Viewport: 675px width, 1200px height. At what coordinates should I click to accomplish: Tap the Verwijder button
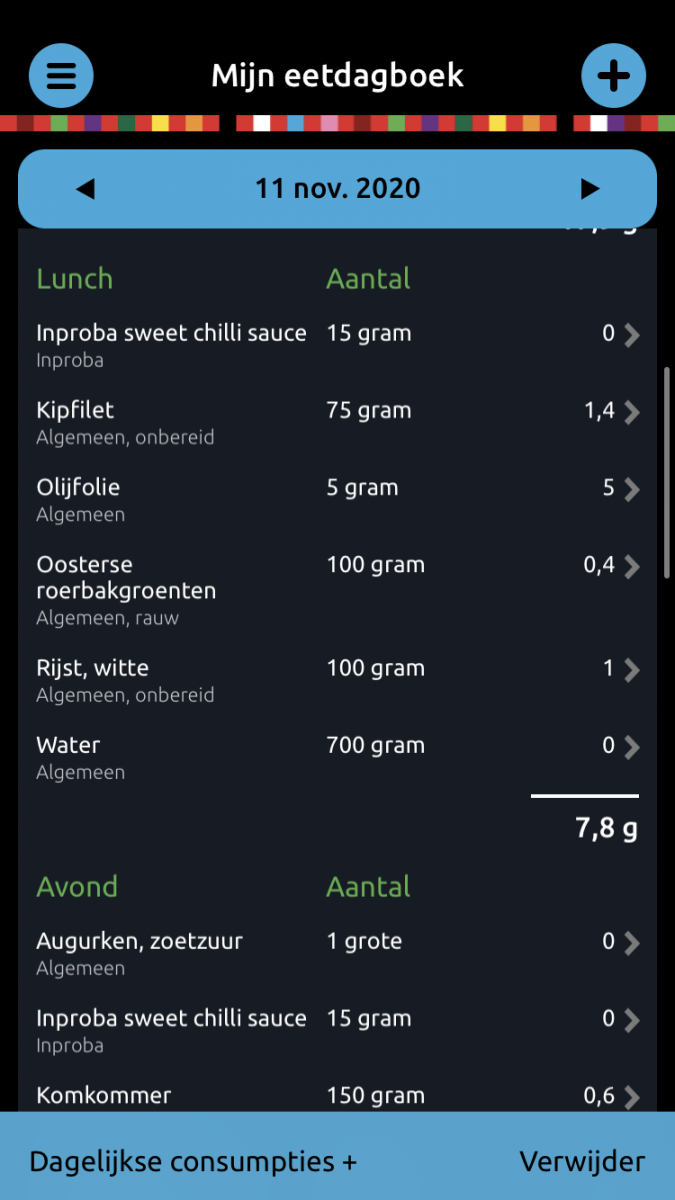tap(582, 1162)
